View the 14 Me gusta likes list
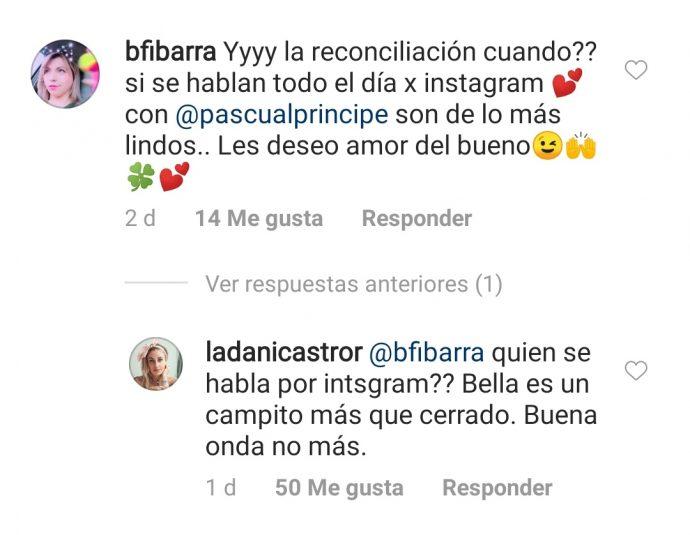 coord(258,218)
